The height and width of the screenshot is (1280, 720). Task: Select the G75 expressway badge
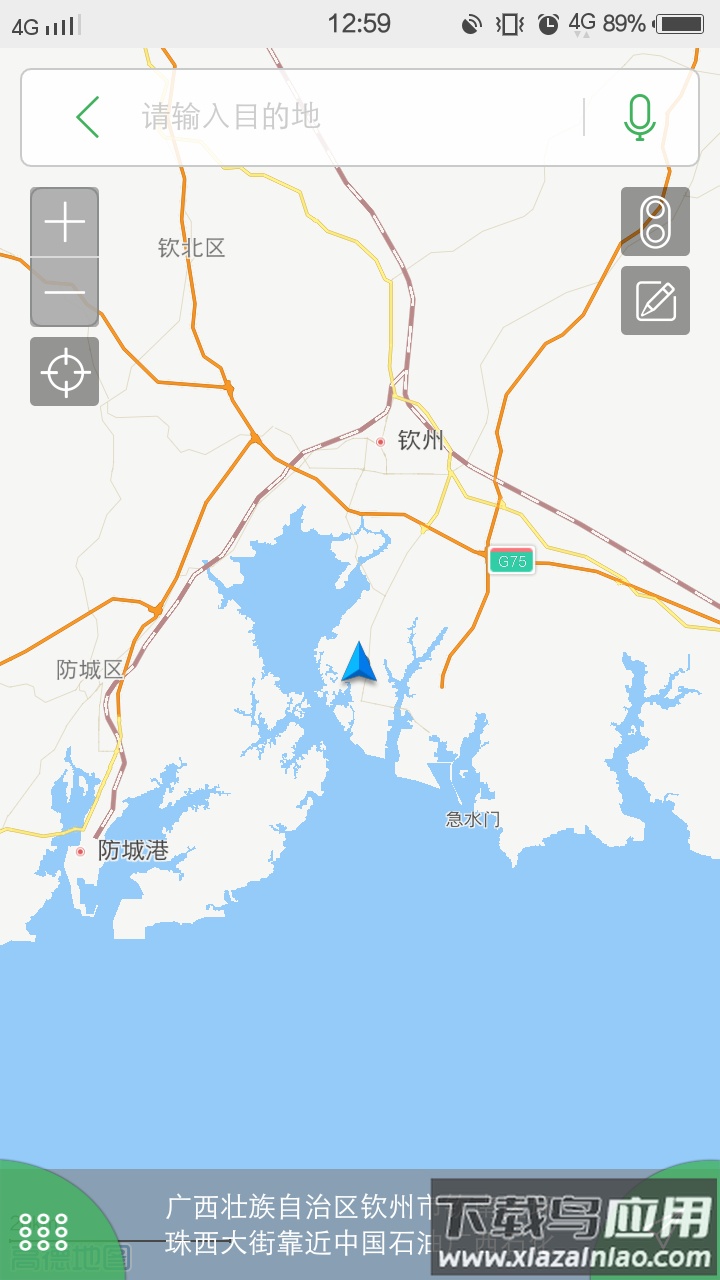pos(511,561)
